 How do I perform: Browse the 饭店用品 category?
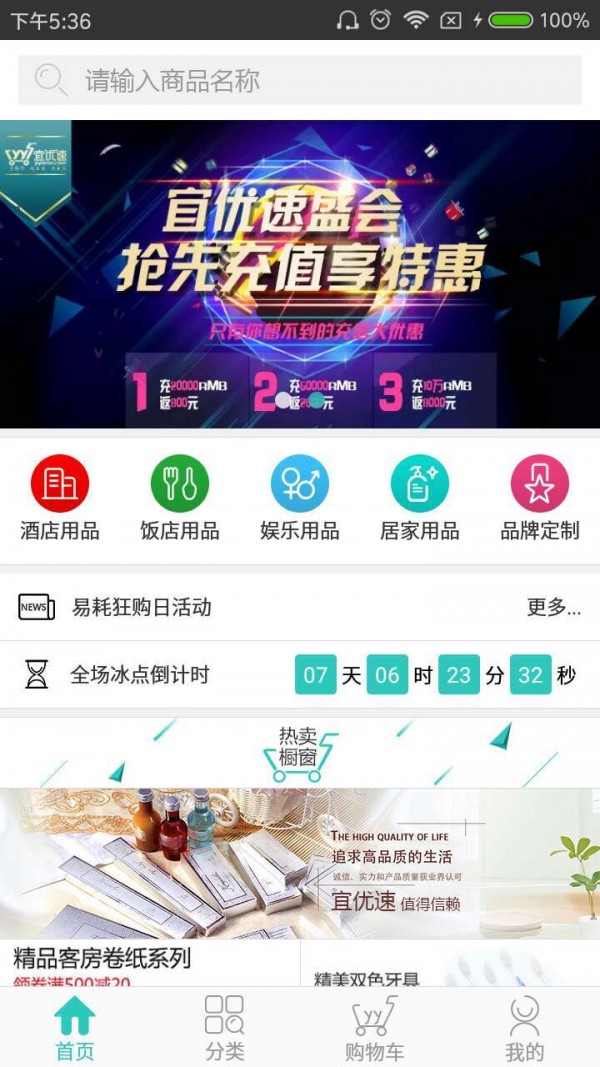pyautogui.click(x=180, y=497)
